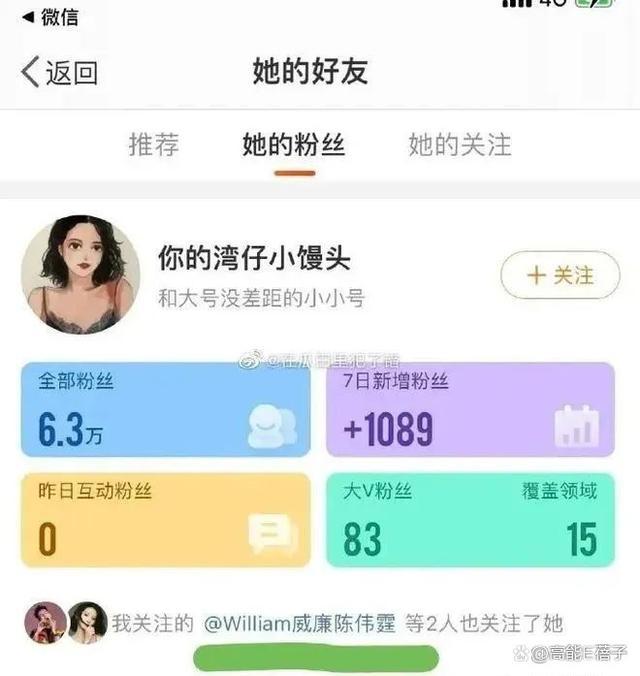Open the 她的关注 tab
The height and width of the screenshot is (676, 640).
(x=460, y=144)
